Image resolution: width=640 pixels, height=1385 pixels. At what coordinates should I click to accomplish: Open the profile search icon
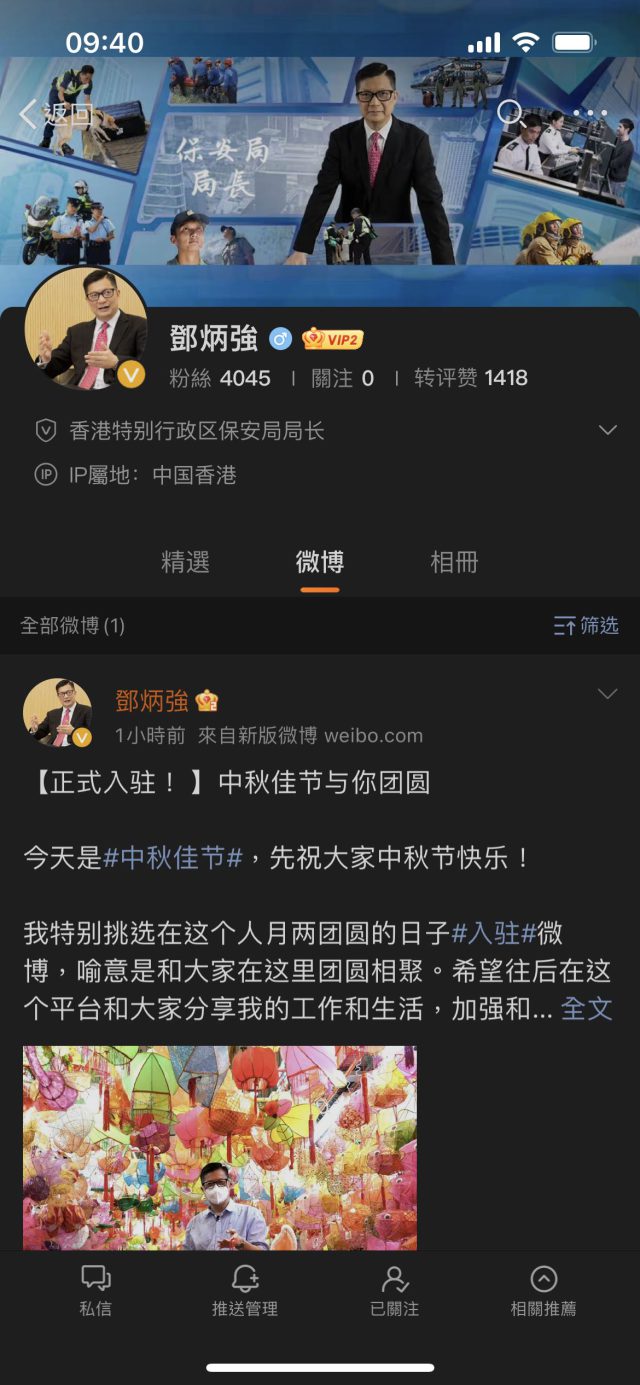coord(511,114)
